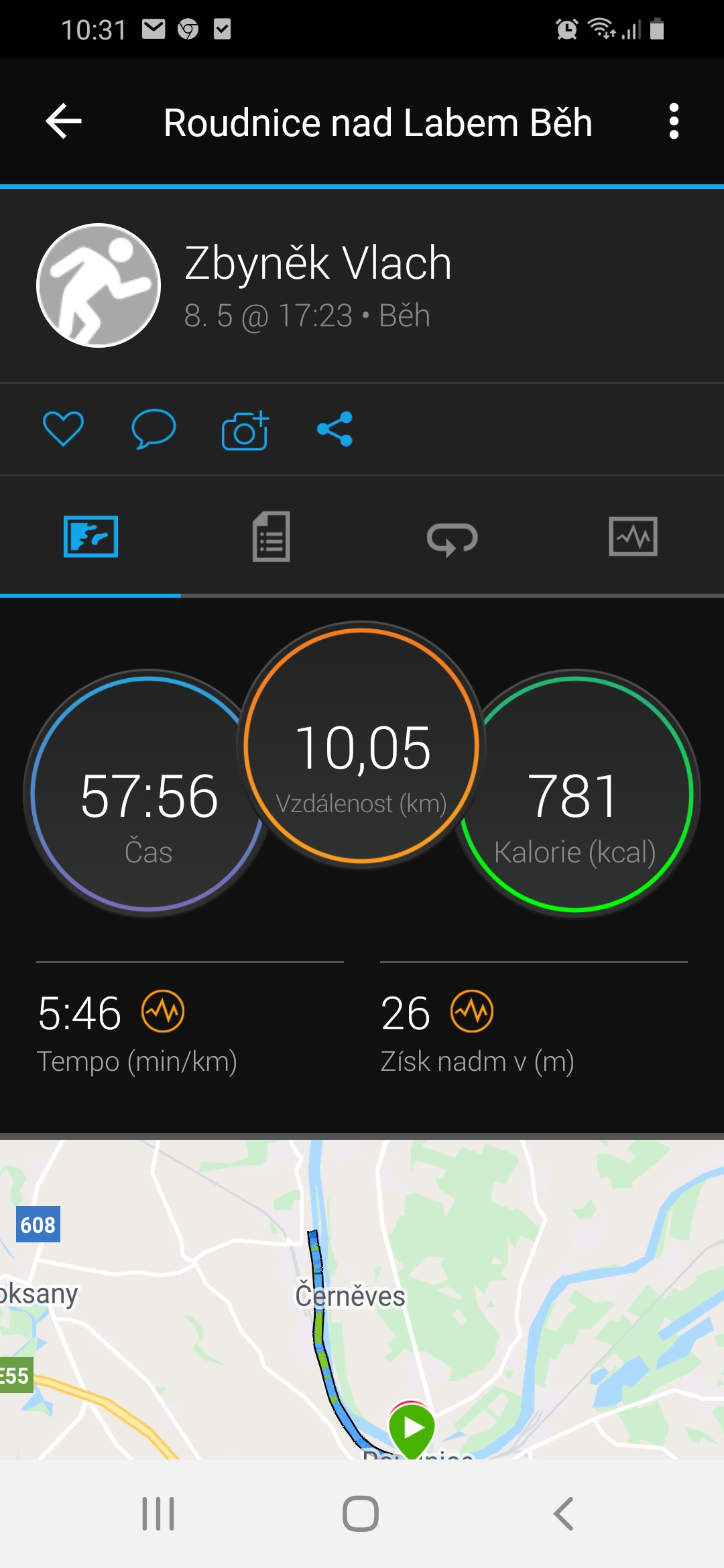Viewport: 724px width, 1568px height.
Task: Go back using the arrow in the header
Action: 64,121
